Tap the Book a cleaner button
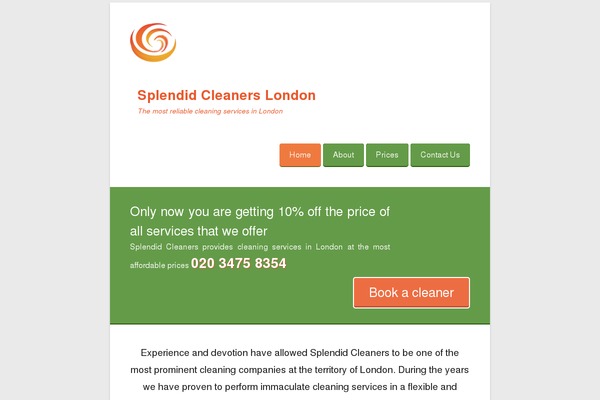The height and width of the screenshot is (400, 600). click(411, 293)
